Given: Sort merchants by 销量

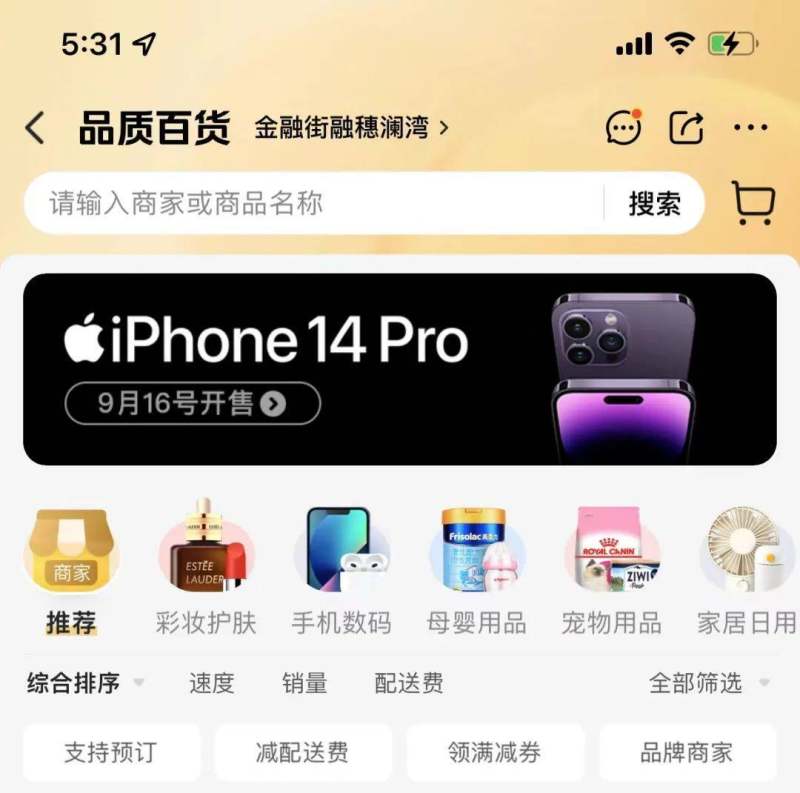Looking at the screenshot, I should 304,683.
